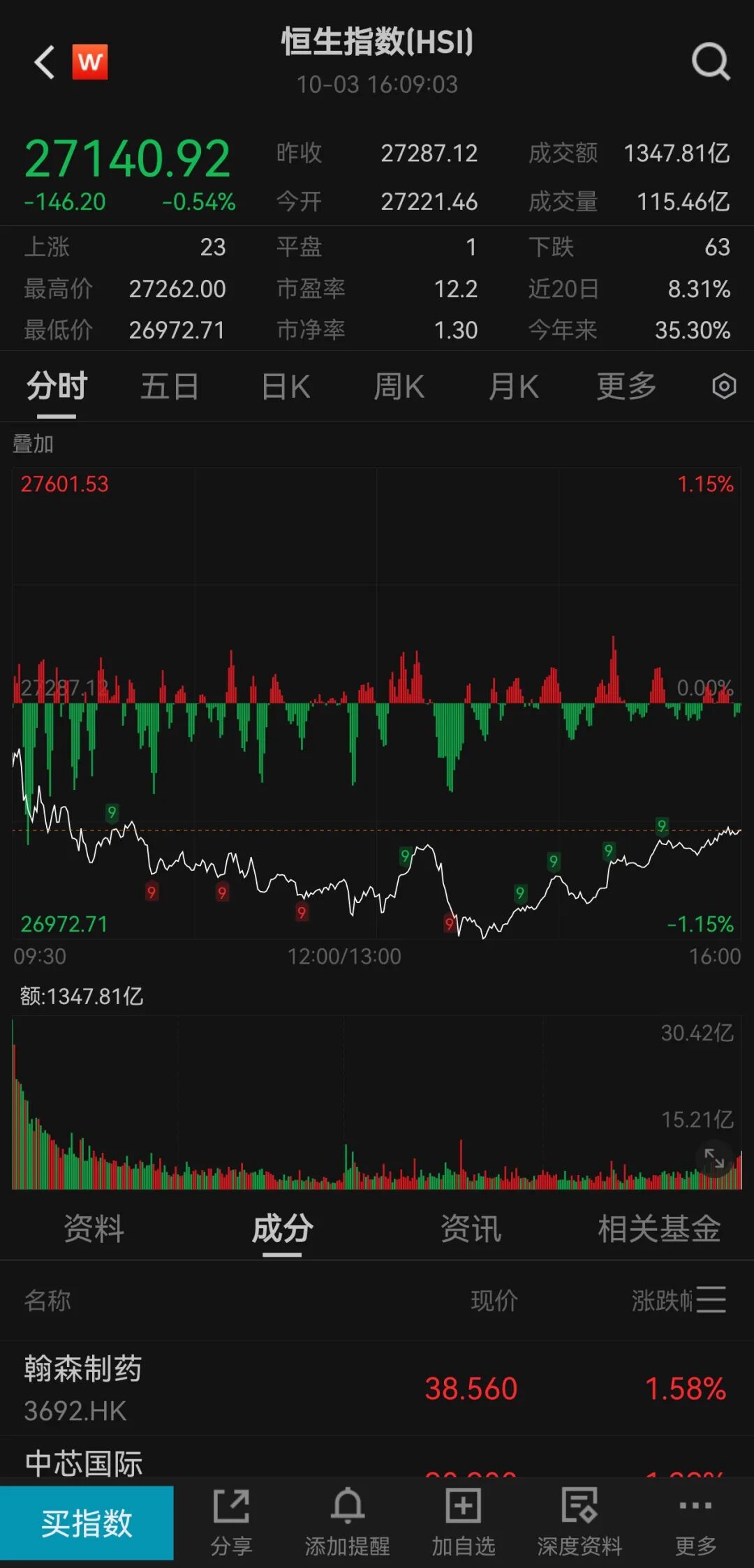Expand the chart to full screen

[x=714, y=1159]
